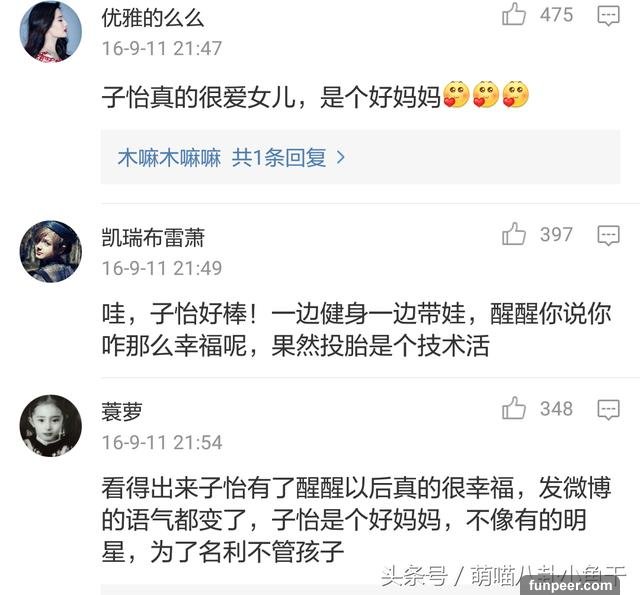The height and width of the screenshot is (595, 640).
Task: Open 优雅的么么's profile avatar
Action: (x=50, y=30)
